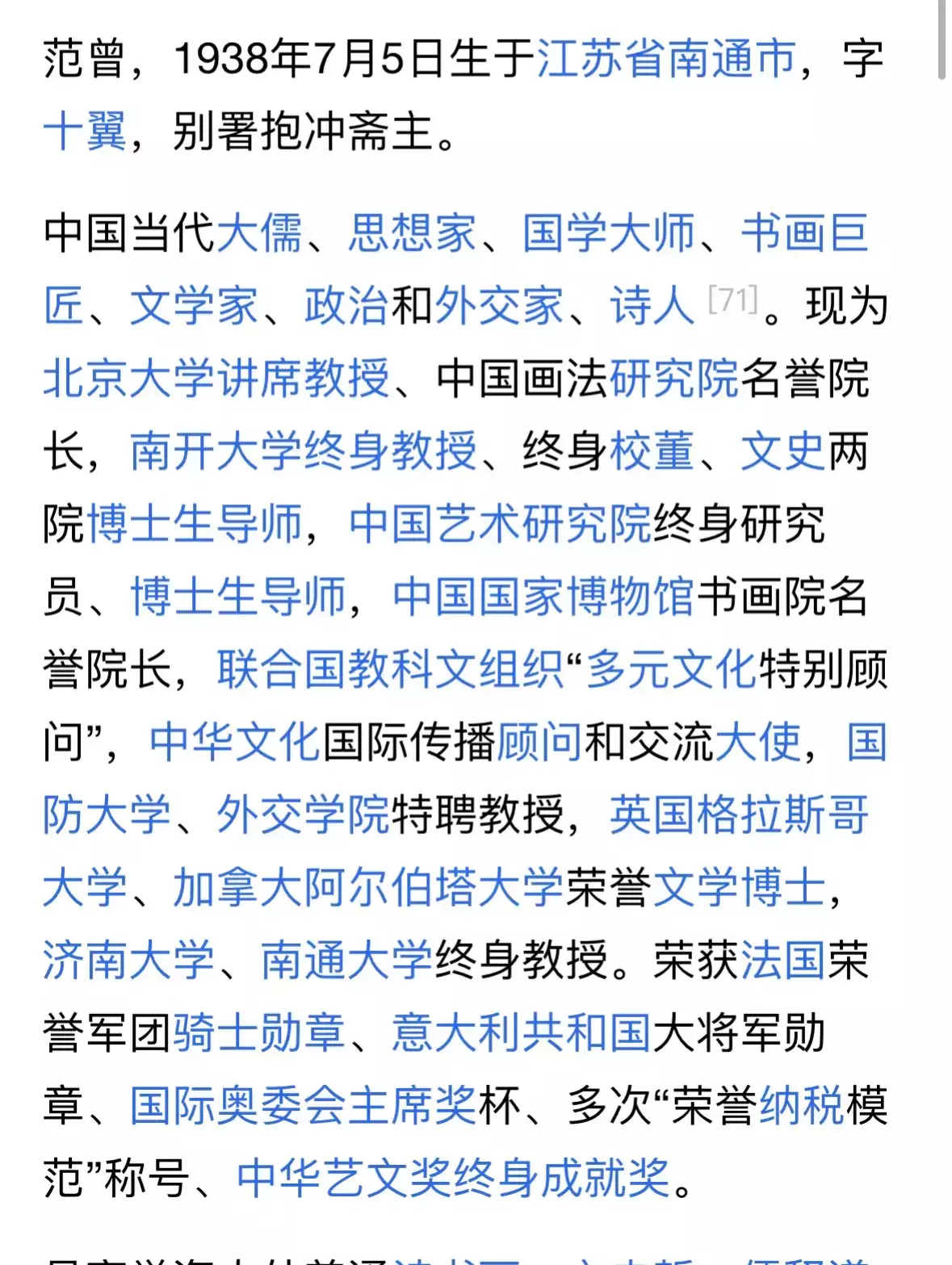Viewport: 952px width, 1265px height.
Task: Open the 江苏省南通市 link
Action: [666, 59]
